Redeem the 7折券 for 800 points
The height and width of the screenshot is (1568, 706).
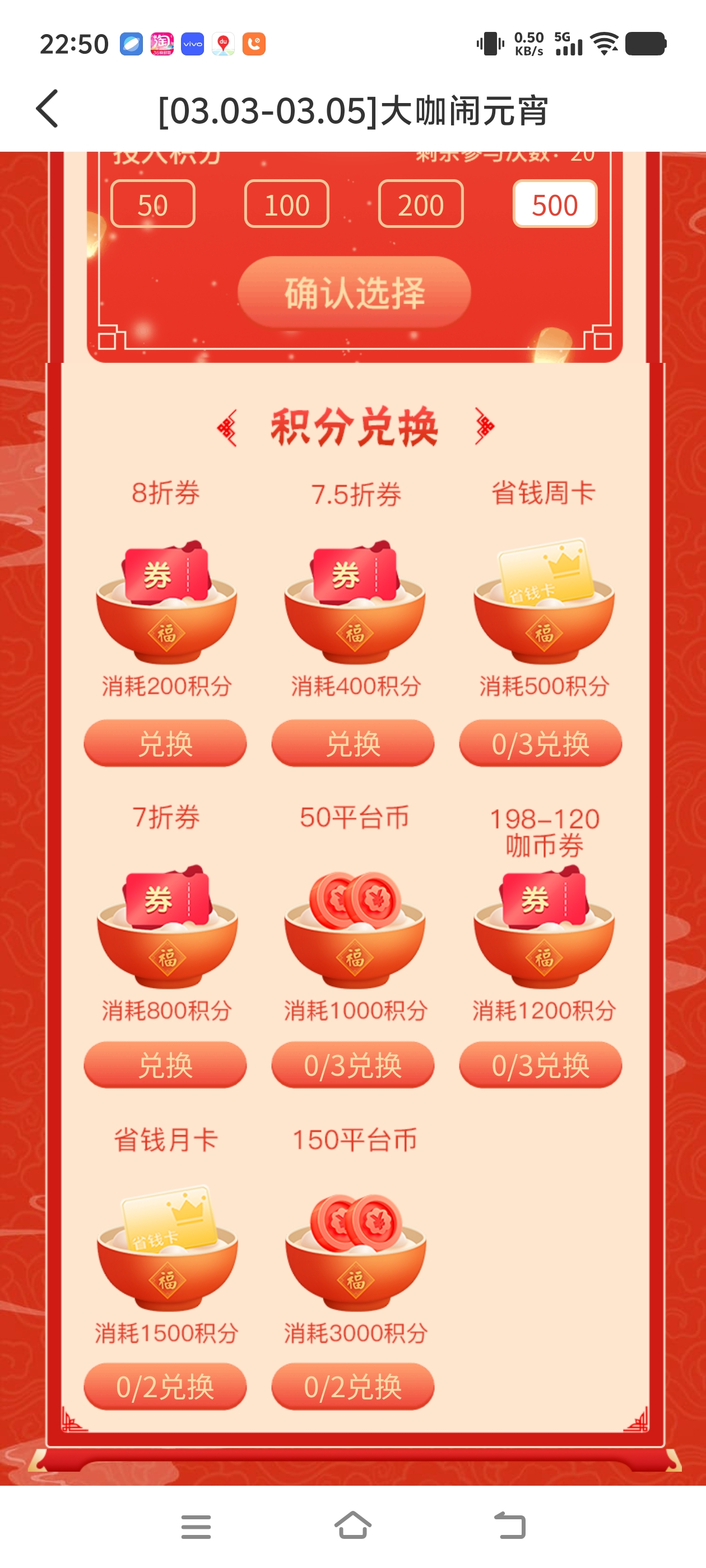click(165, 1065)
